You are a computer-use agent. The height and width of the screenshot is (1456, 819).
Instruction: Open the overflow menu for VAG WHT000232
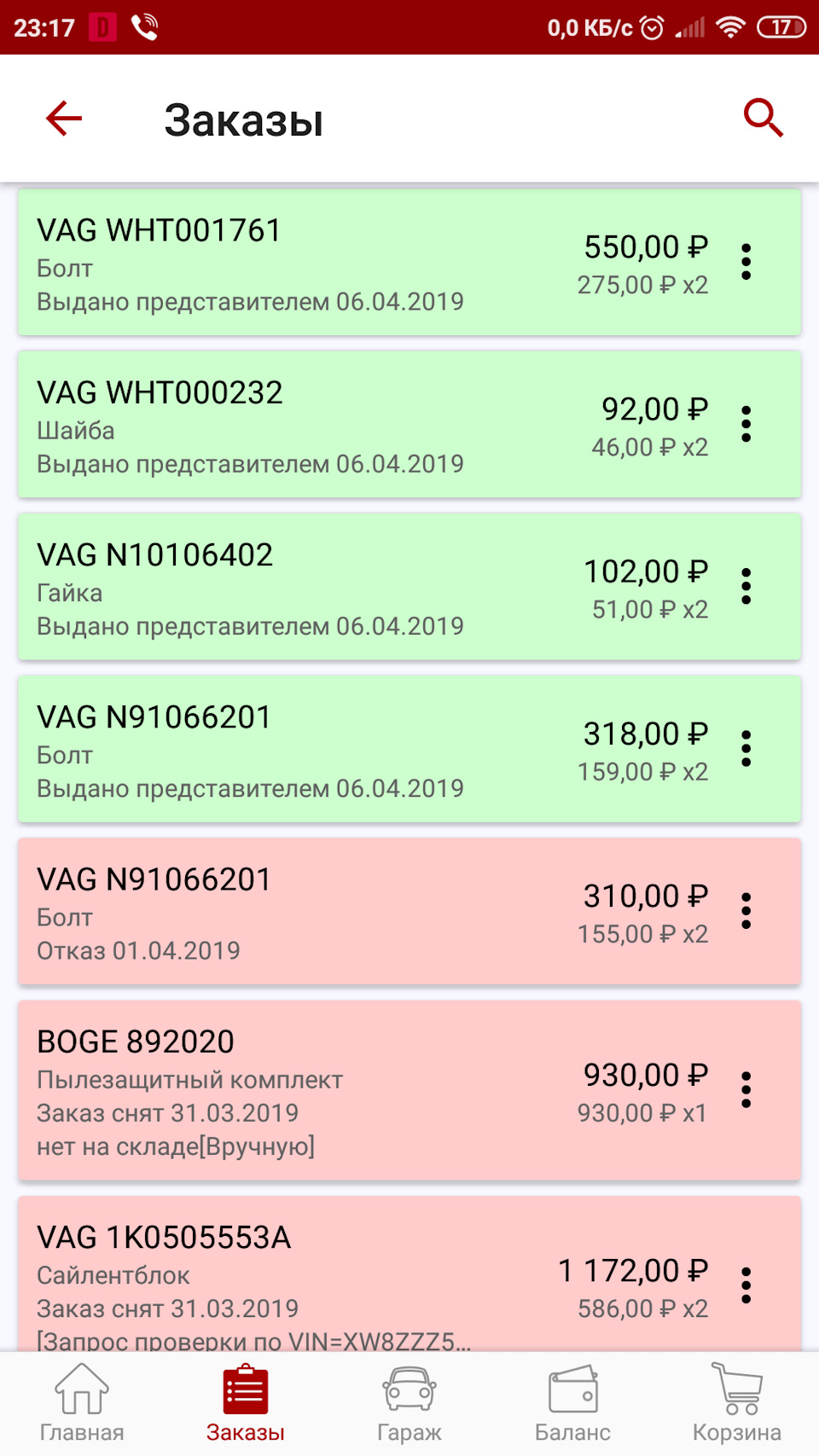click(x=746, y=424)
